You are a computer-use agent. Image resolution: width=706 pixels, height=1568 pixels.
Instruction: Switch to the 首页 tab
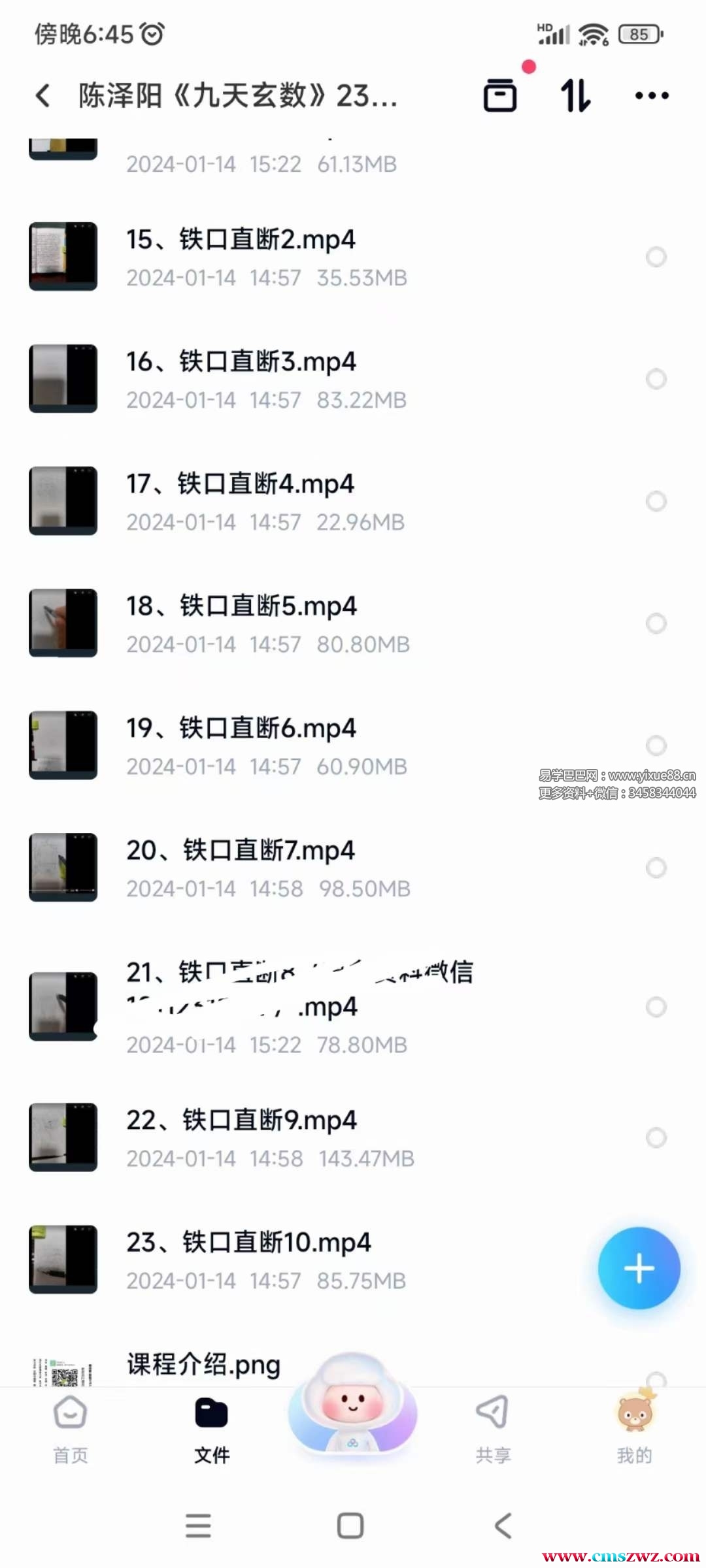pyautogui.click(x=71, y=1429)
